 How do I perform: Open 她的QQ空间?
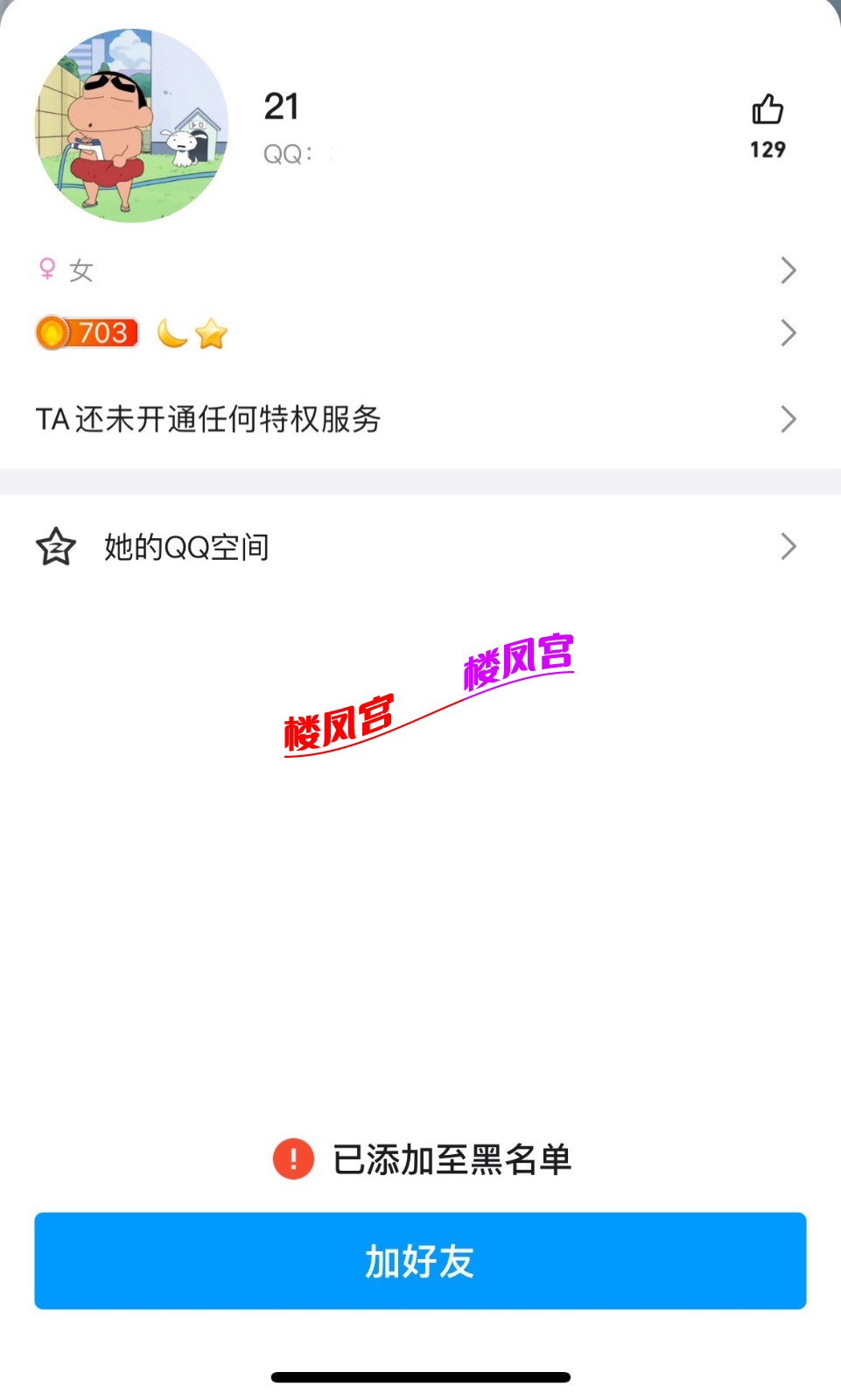point(420,547)
